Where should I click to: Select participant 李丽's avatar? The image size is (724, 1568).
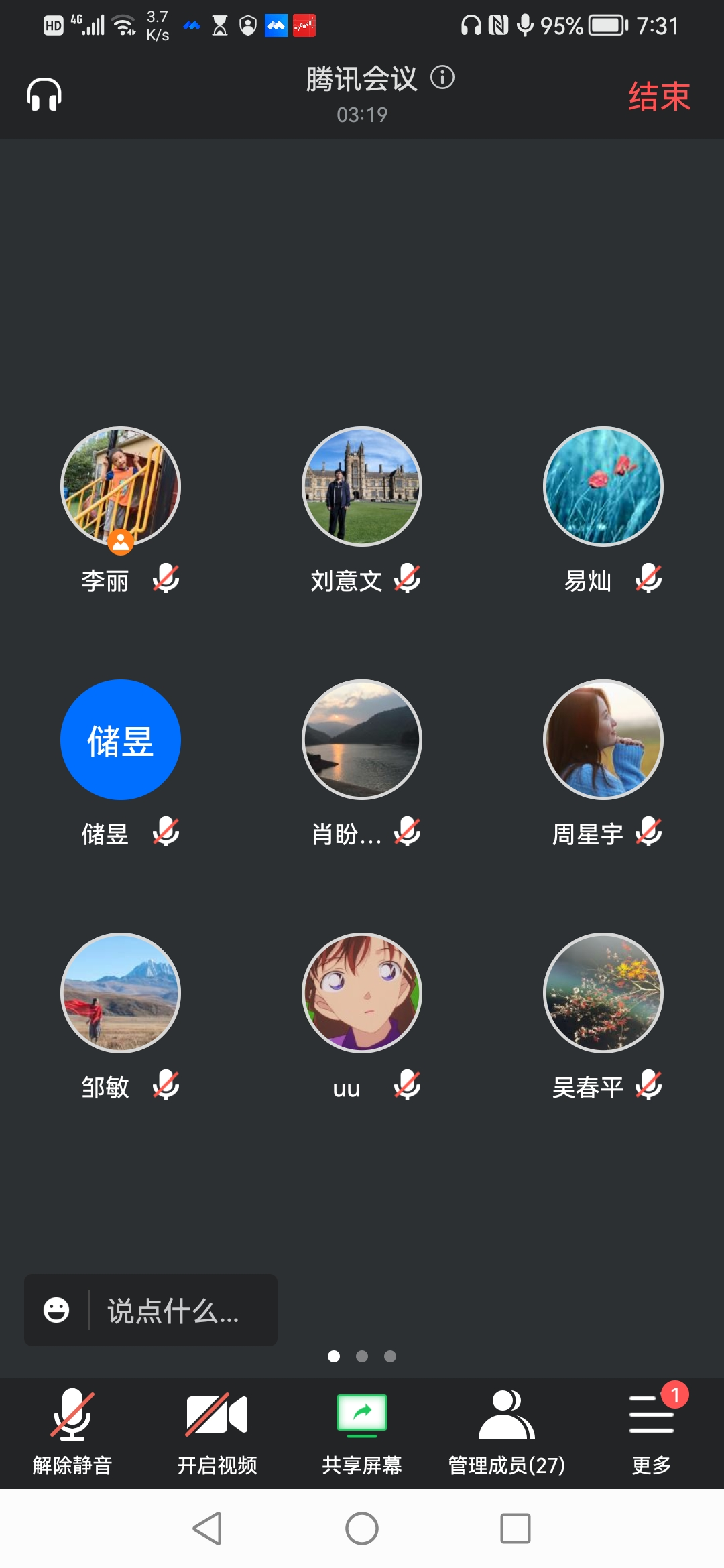121,486
